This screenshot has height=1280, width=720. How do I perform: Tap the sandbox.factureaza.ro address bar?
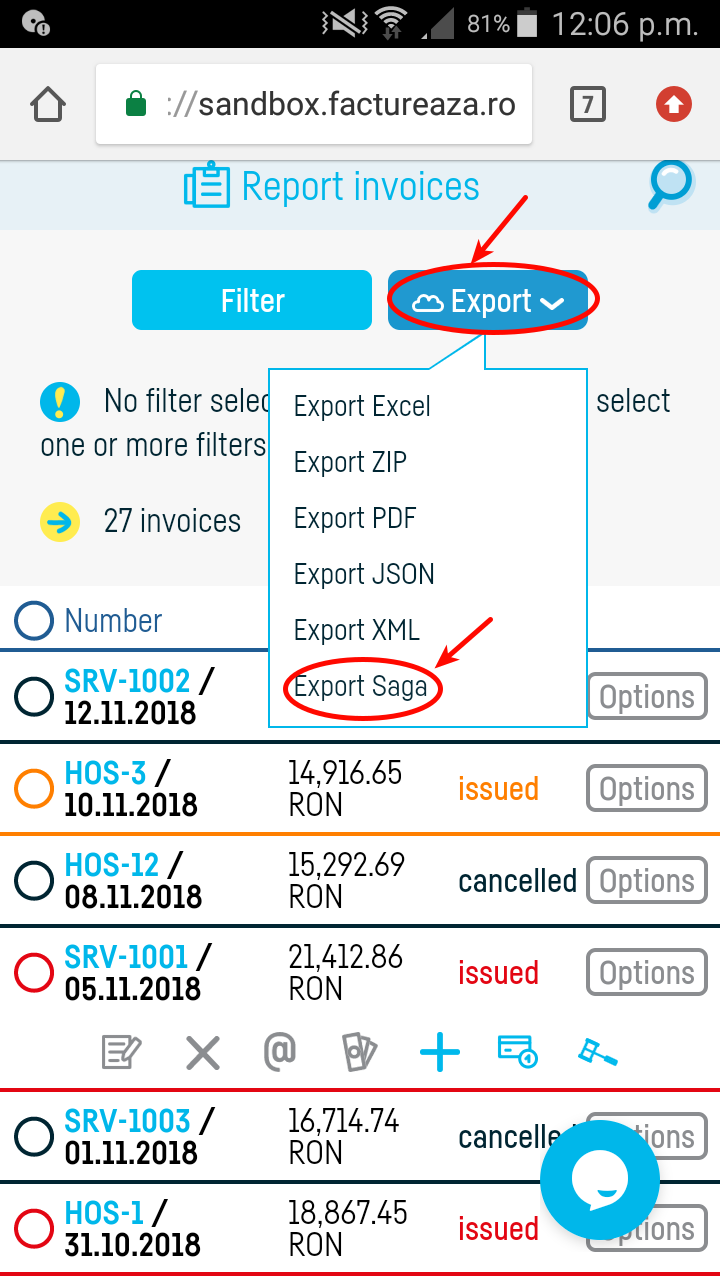[x=313, y=102]
